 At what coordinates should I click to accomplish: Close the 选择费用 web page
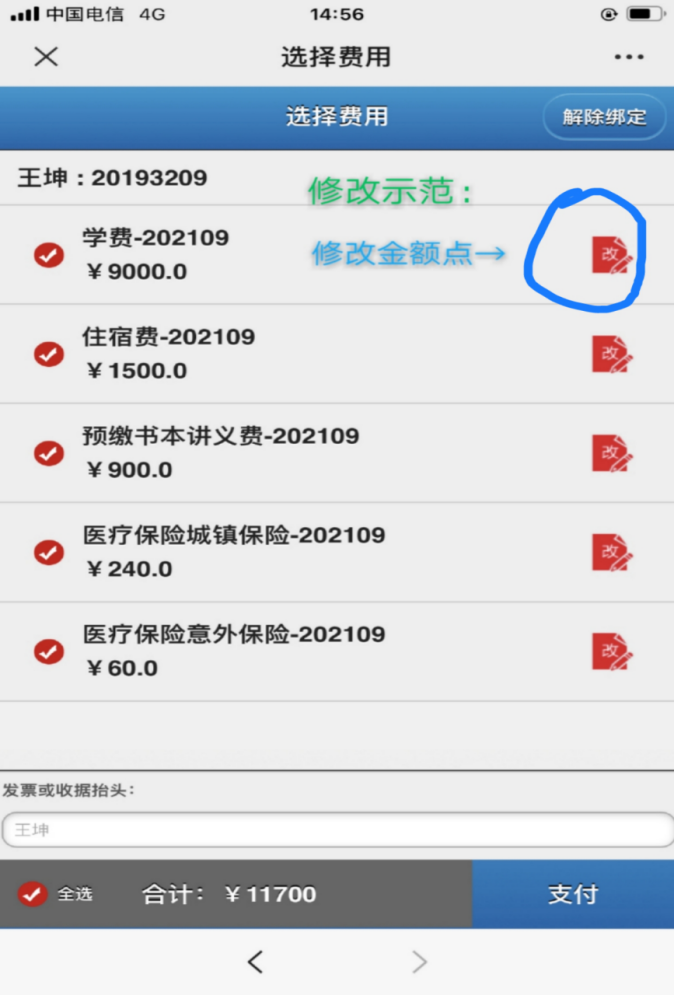[46, 57]
